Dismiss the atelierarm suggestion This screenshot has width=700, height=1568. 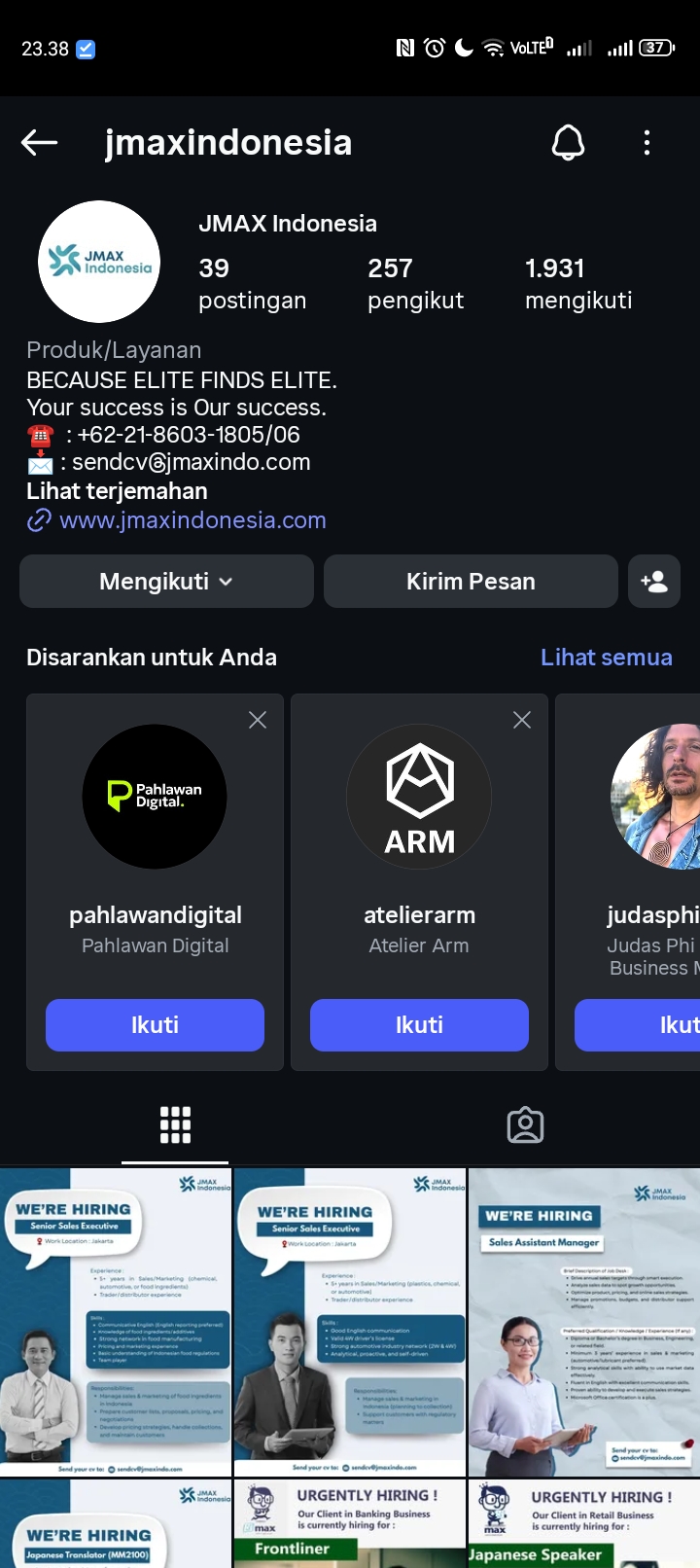coord(522,720)
